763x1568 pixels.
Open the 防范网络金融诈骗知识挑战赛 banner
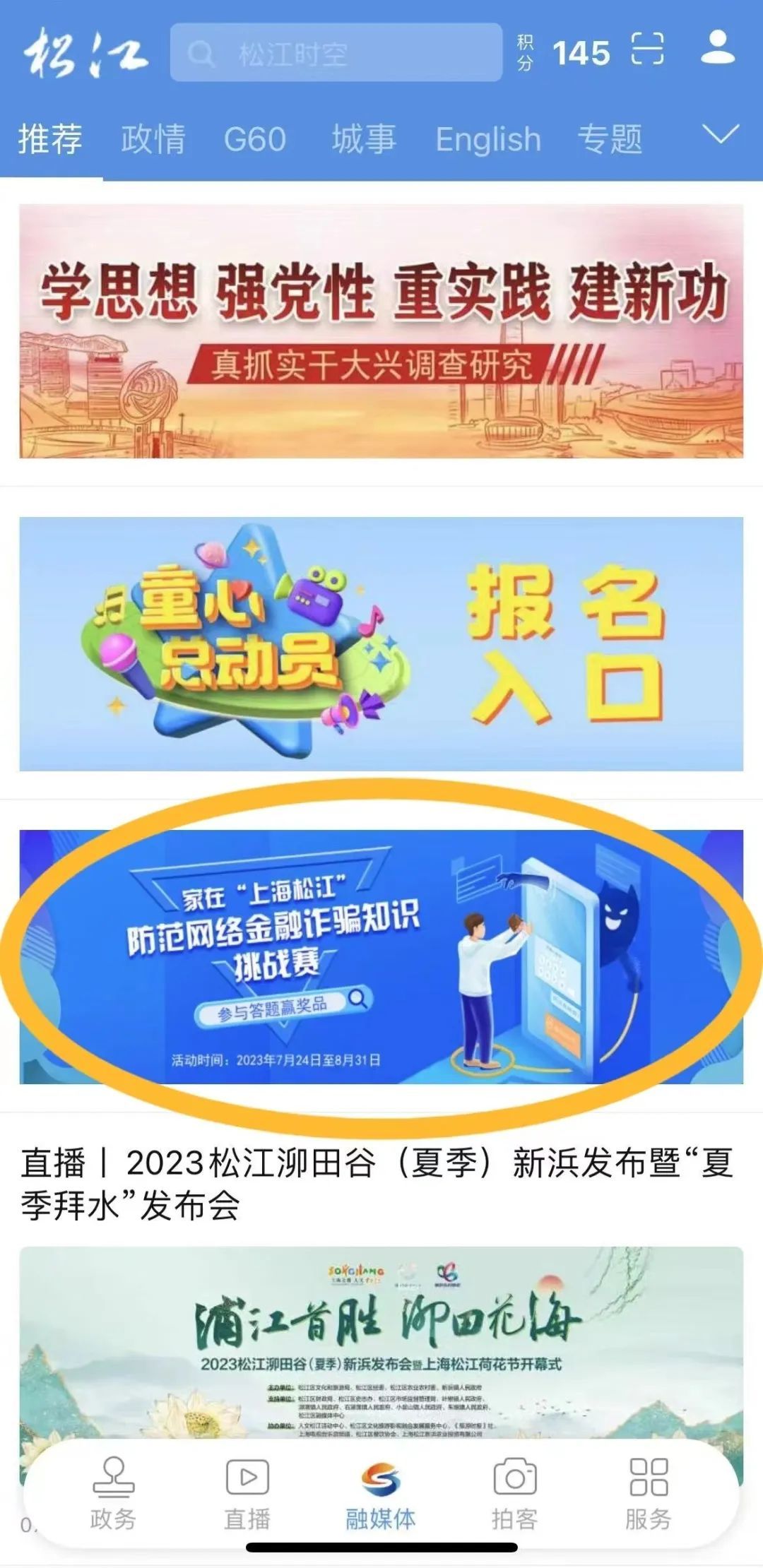(381, 956)
